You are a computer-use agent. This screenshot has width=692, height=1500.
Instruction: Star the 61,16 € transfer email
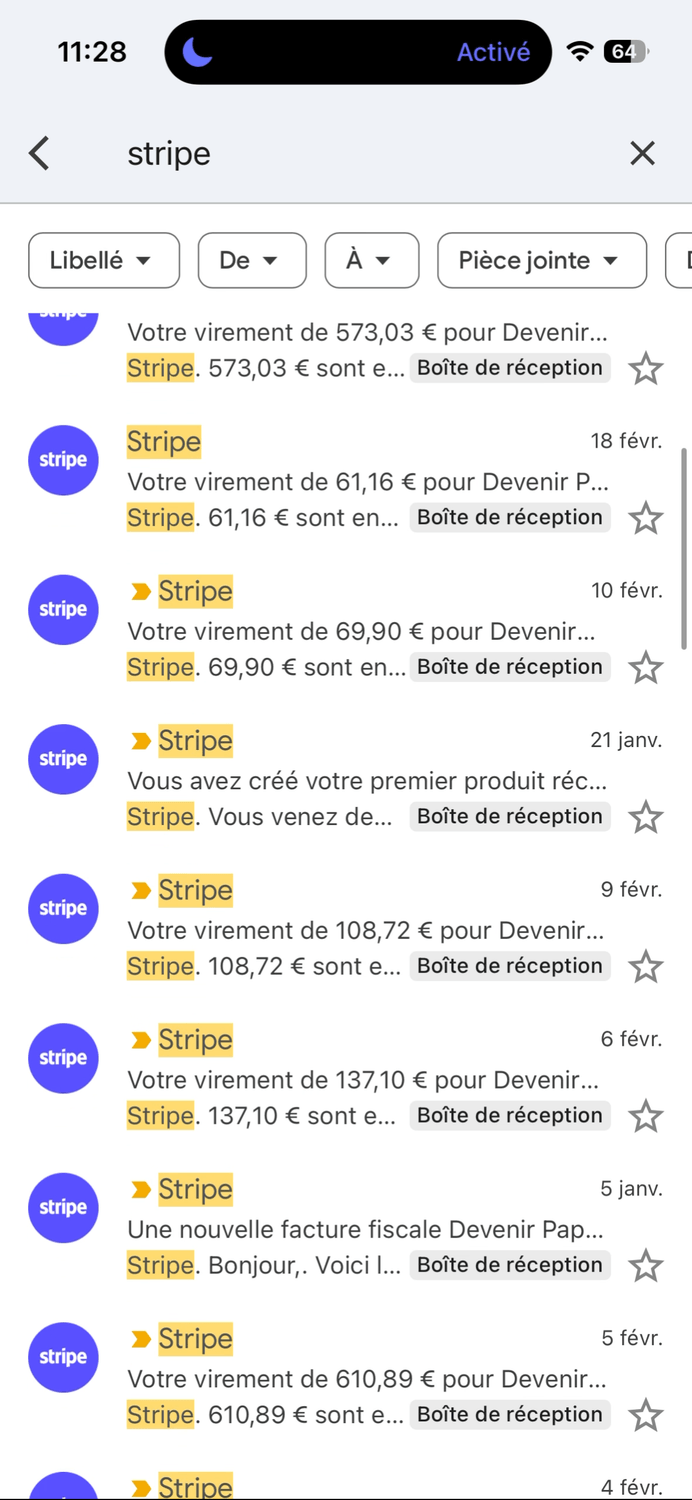(x=646, y=518)
